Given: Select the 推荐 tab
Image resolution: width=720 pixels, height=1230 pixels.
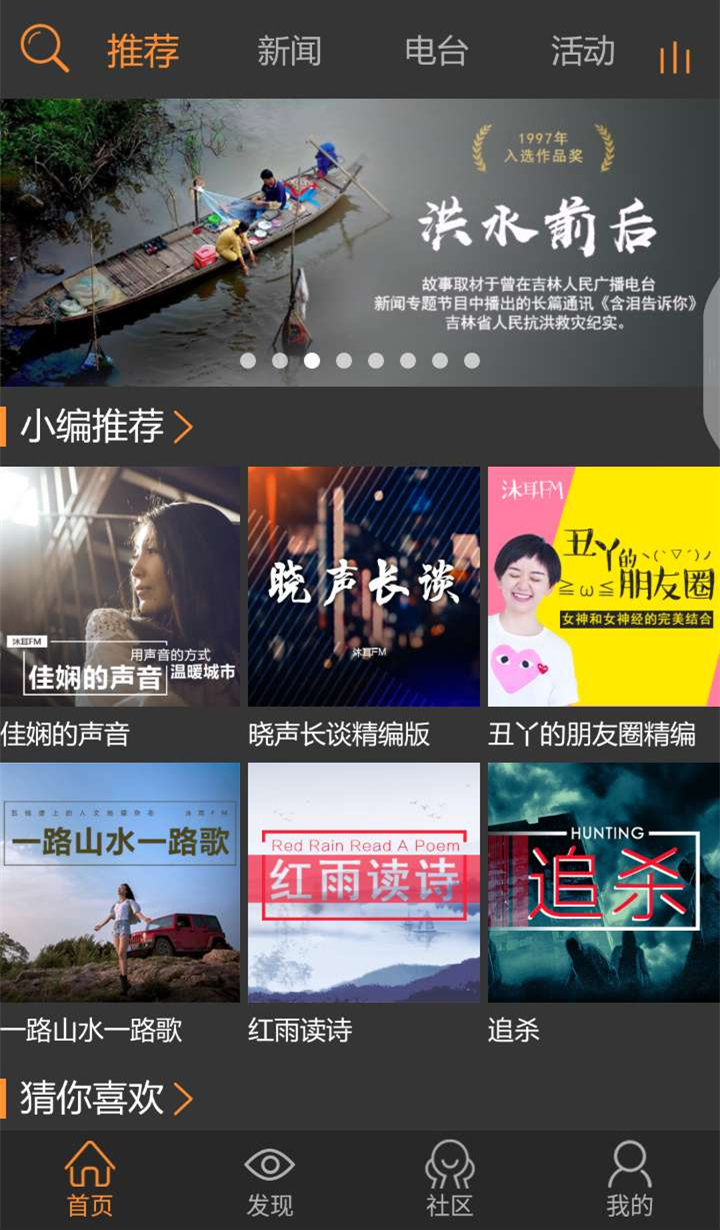Looking at the screenshot, I should click(x=143, y=51).
